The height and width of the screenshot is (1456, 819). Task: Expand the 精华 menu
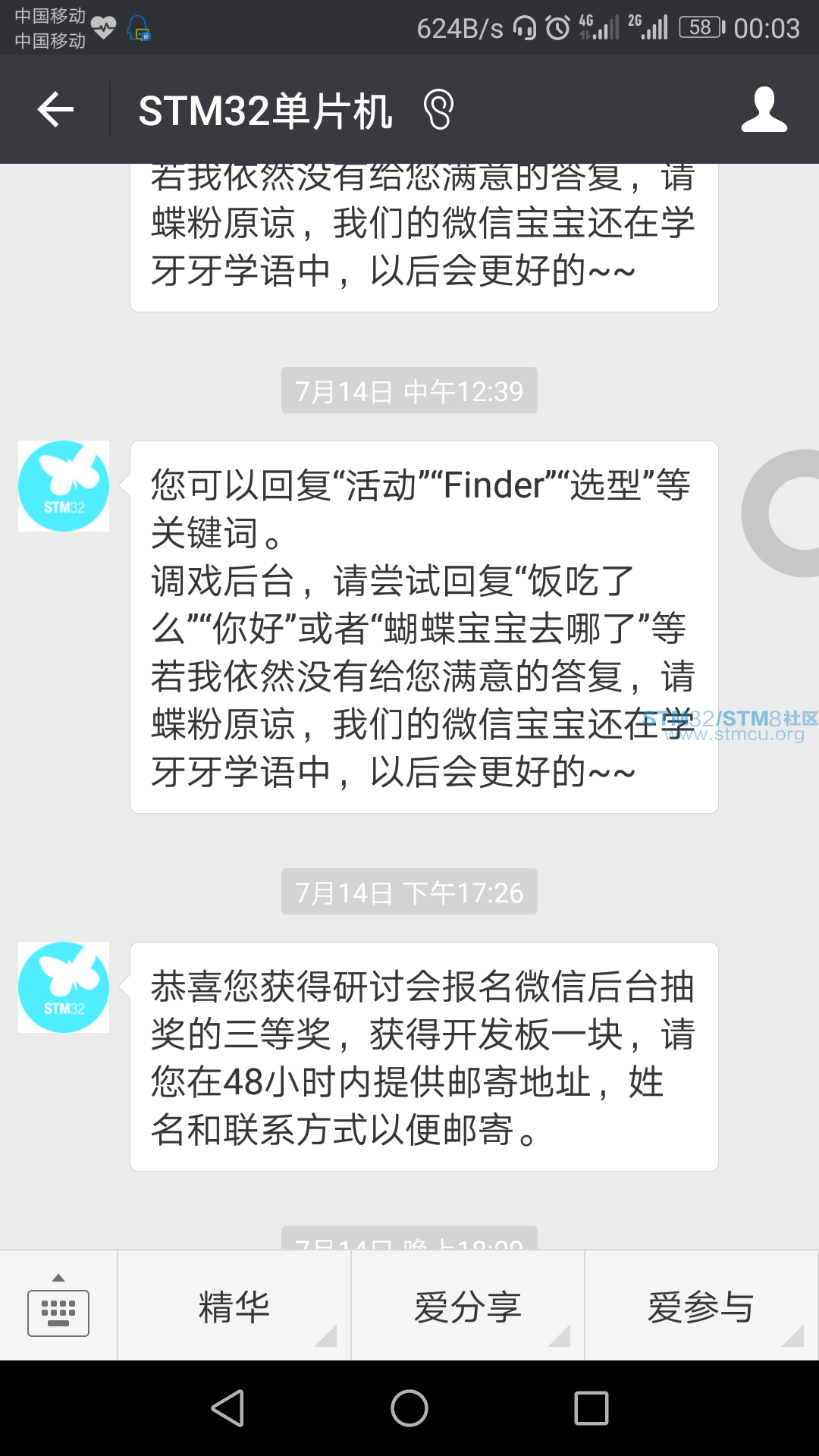tap(234, 1306)
